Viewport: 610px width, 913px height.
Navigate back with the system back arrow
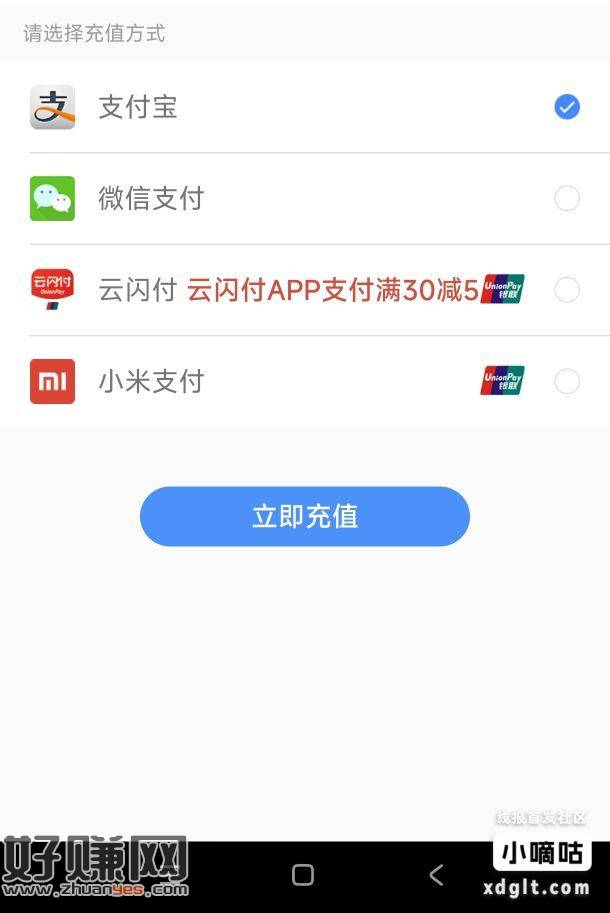pyautogui.click(x=436, y=875)
